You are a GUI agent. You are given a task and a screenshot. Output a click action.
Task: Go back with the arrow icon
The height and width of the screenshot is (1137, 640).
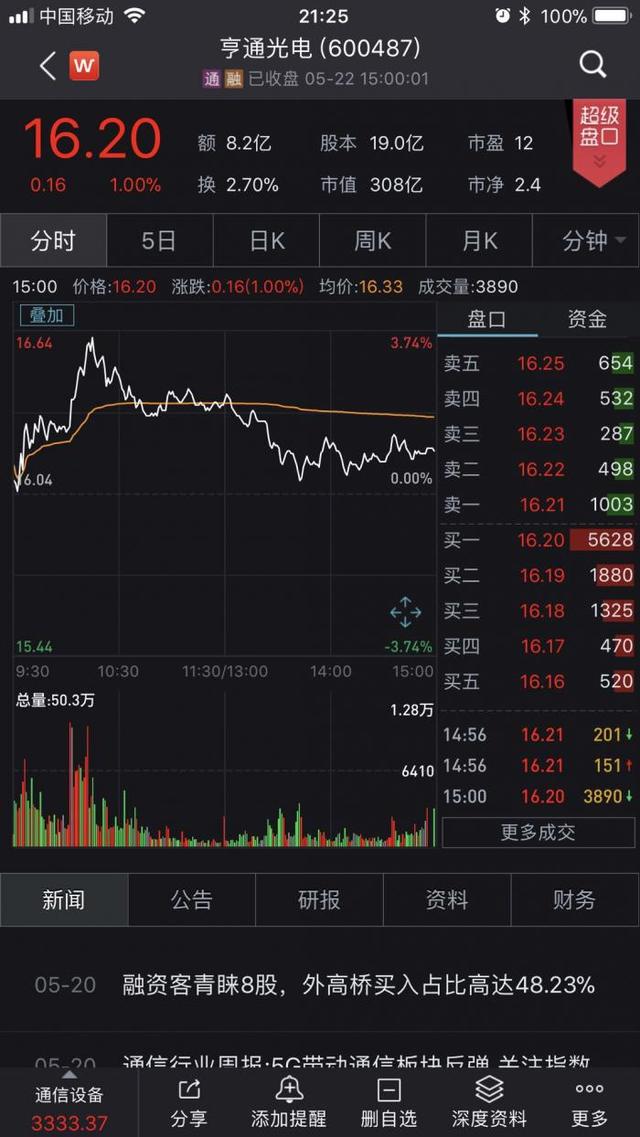pos(47,67)
